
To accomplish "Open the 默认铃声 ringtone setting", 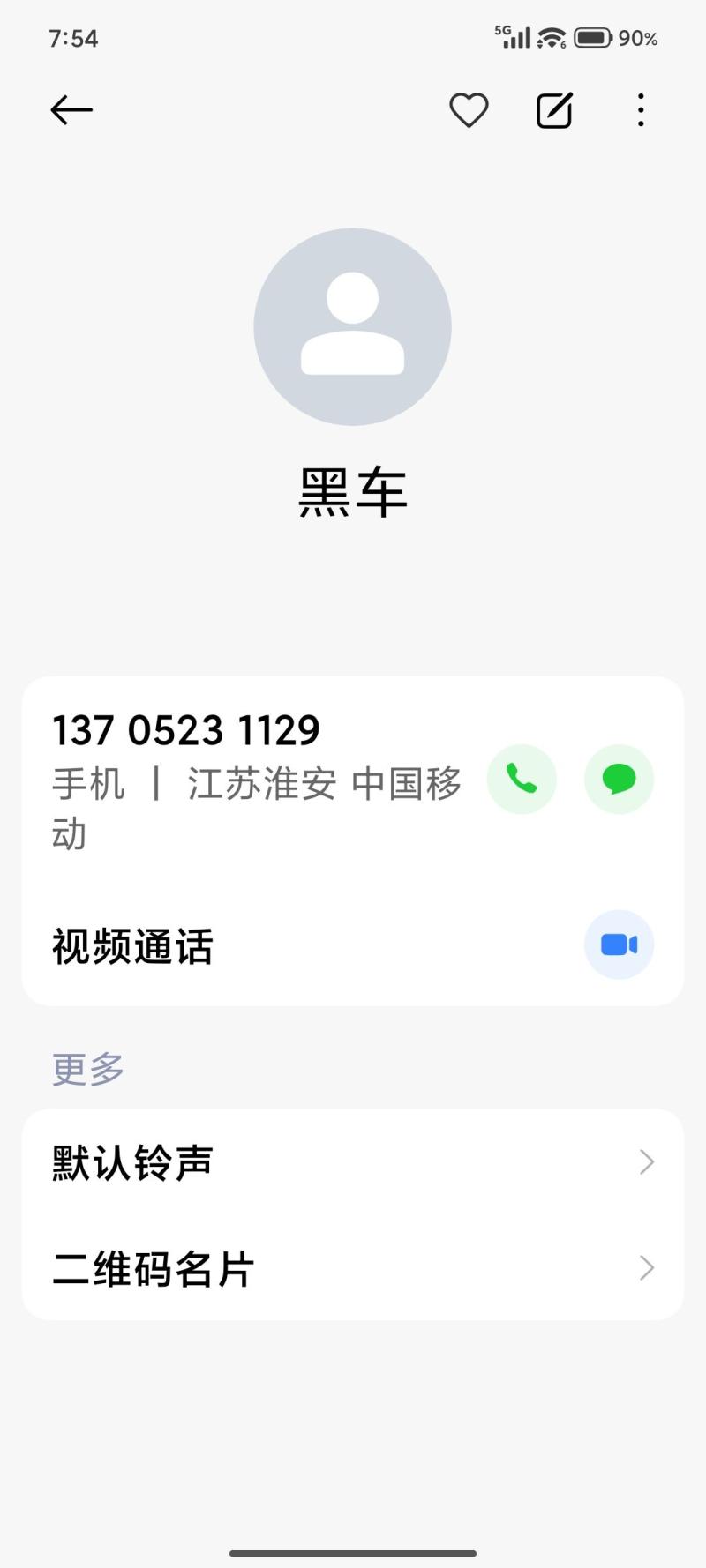I will [353, 1162].
